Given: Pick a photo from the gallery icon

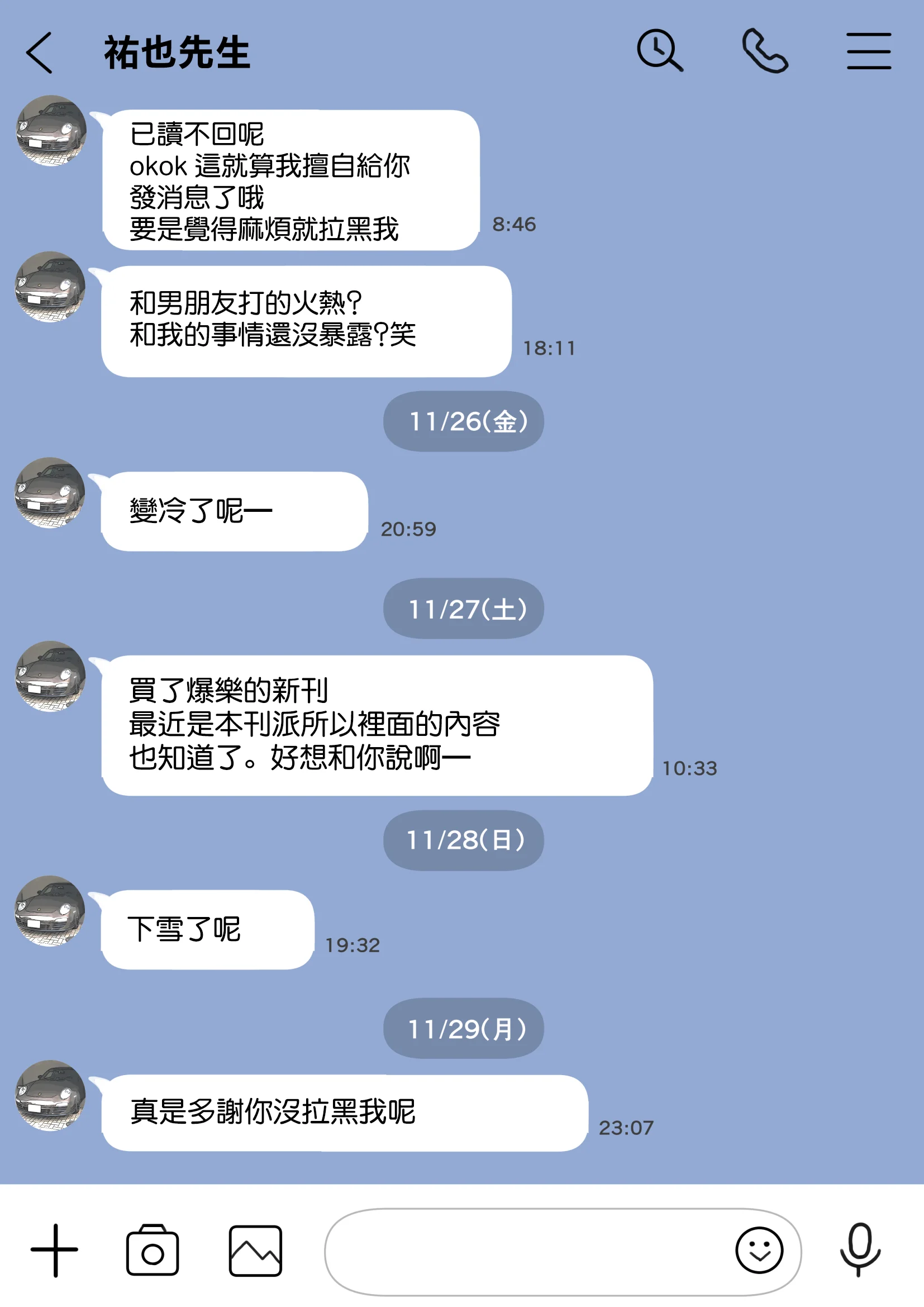Looking at the screenshot, I should click(255, 1251).
